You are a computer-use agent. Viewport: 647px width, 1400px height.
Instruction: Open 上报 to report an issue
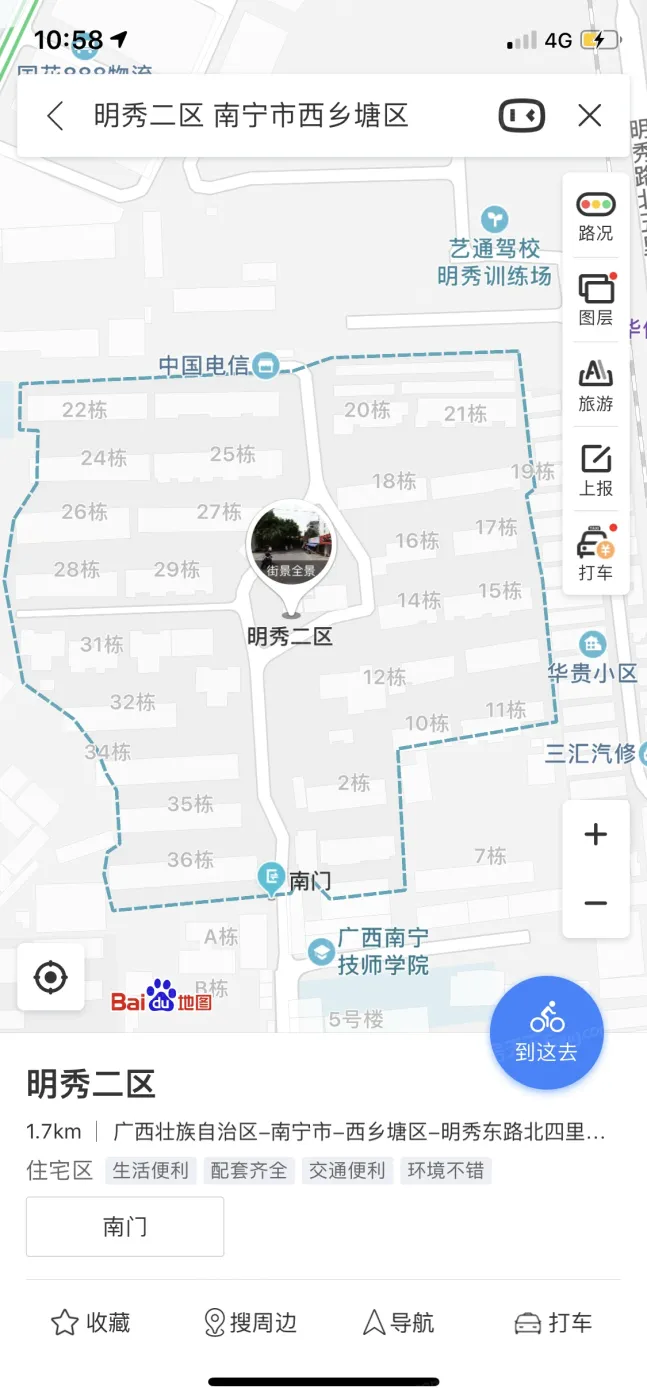[596, 471]
